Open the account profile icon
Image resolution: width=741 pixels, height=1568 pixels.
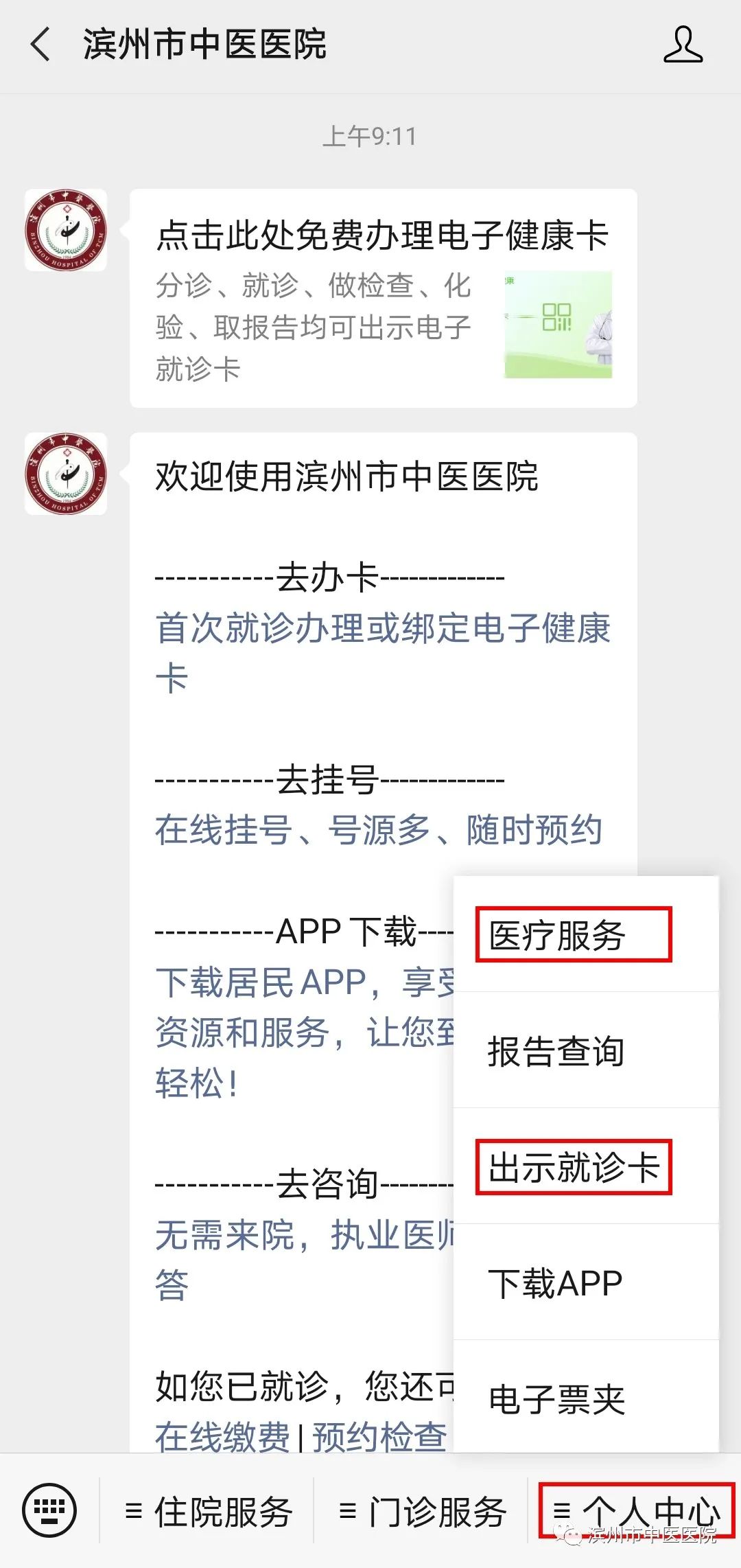coord(683,45)
